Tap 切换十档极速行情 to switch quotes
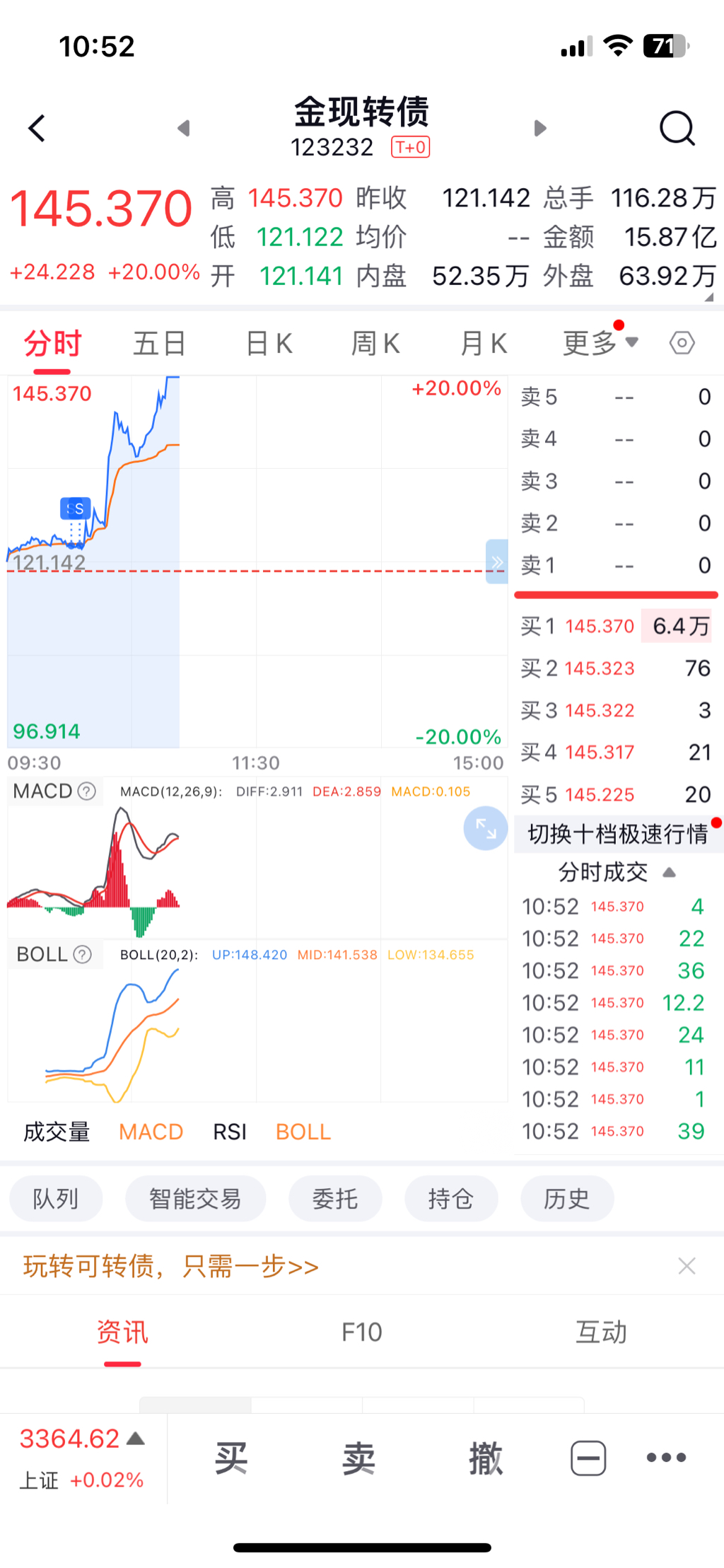 [x=617, y=835]
